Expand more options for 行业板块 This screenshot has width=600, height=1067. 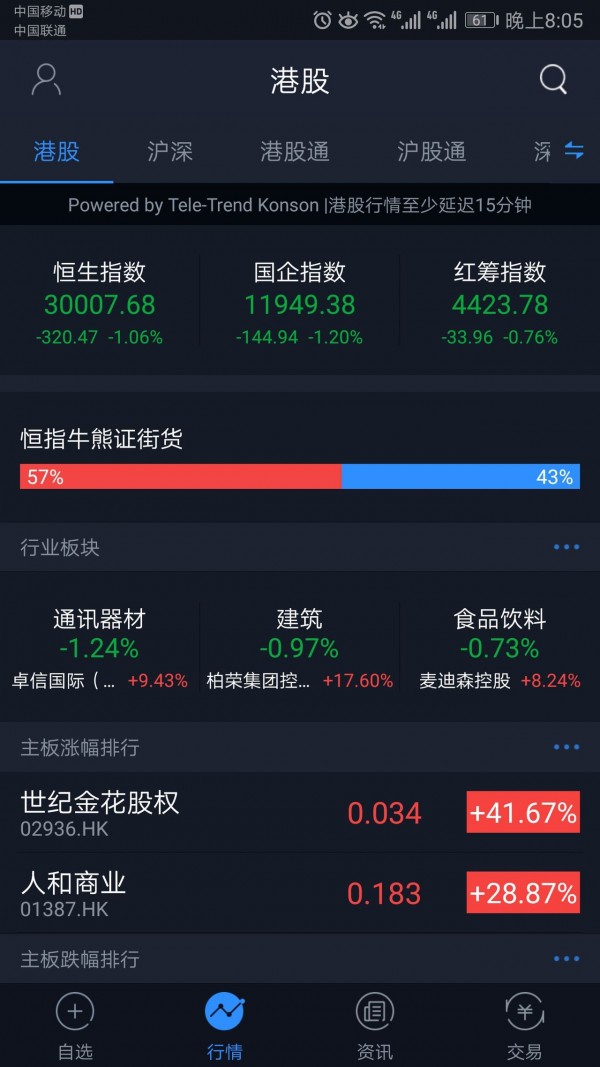(x=566, y=547)
